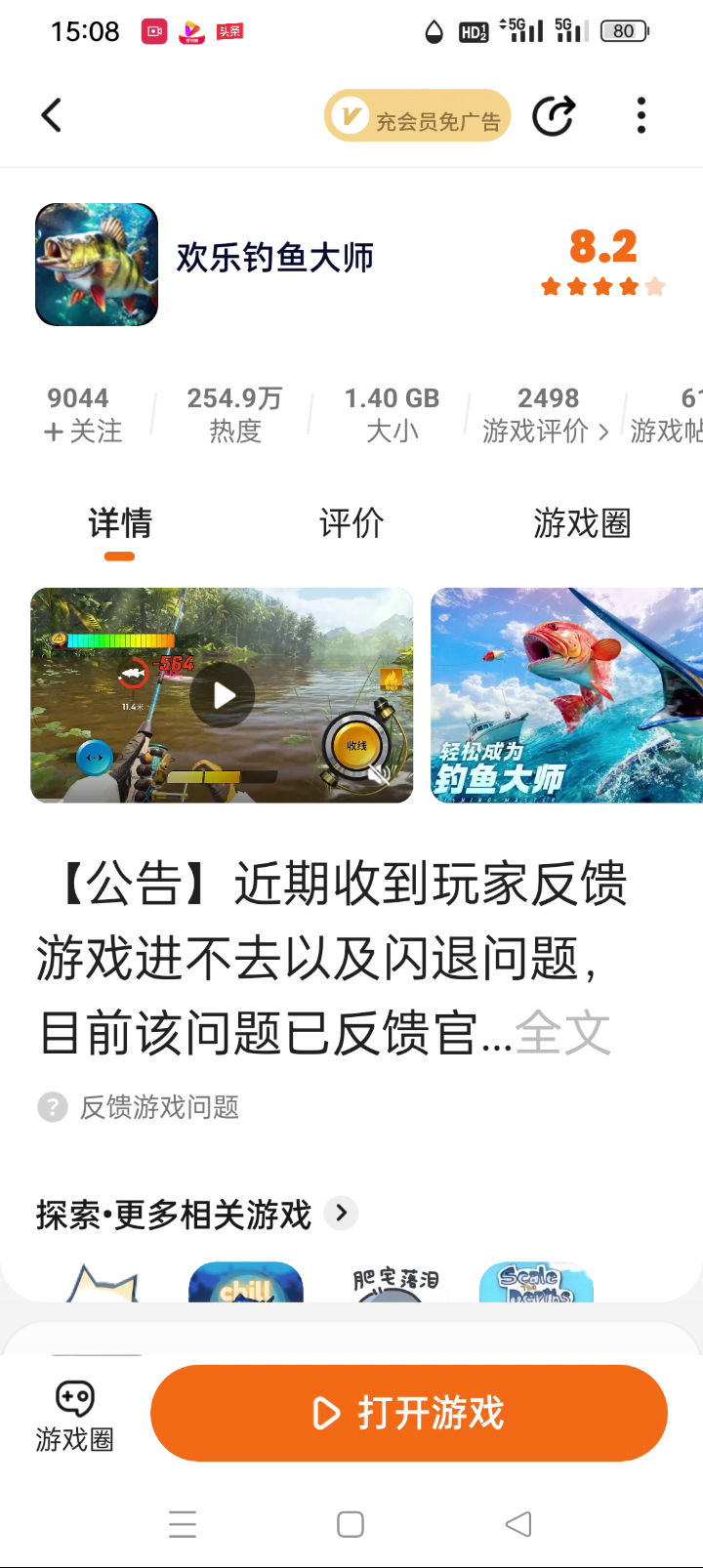Switch to the top 游戏圈 tab

582,523
